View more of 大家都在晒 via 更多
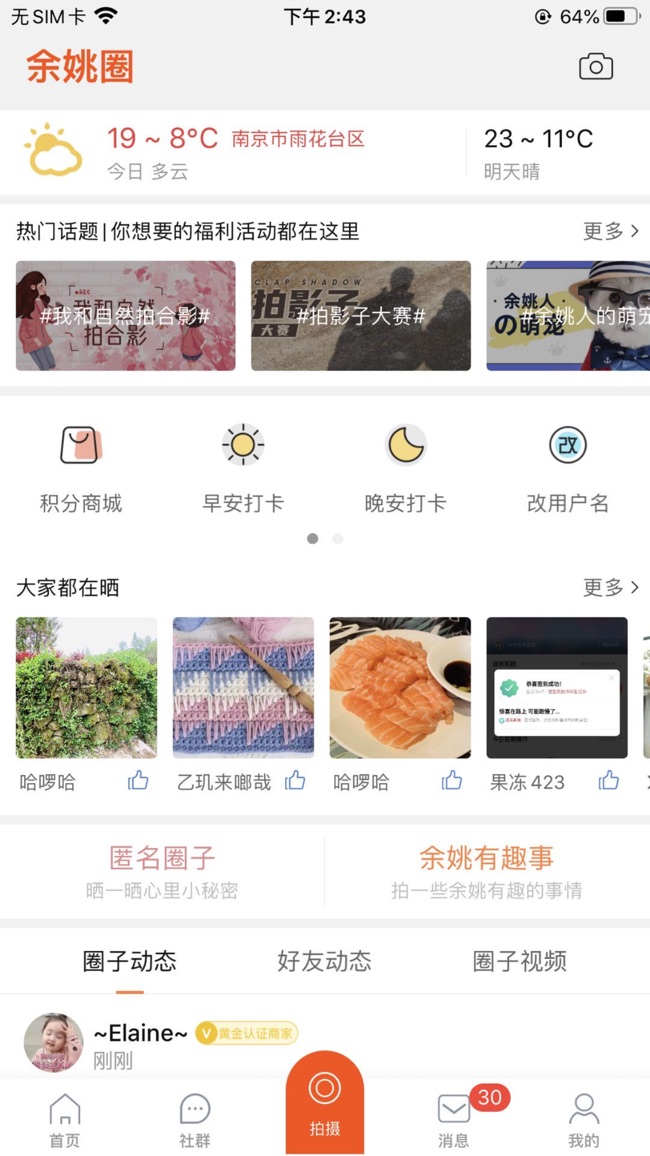The width and height of the screenshot is (650, 1156). 610,588
